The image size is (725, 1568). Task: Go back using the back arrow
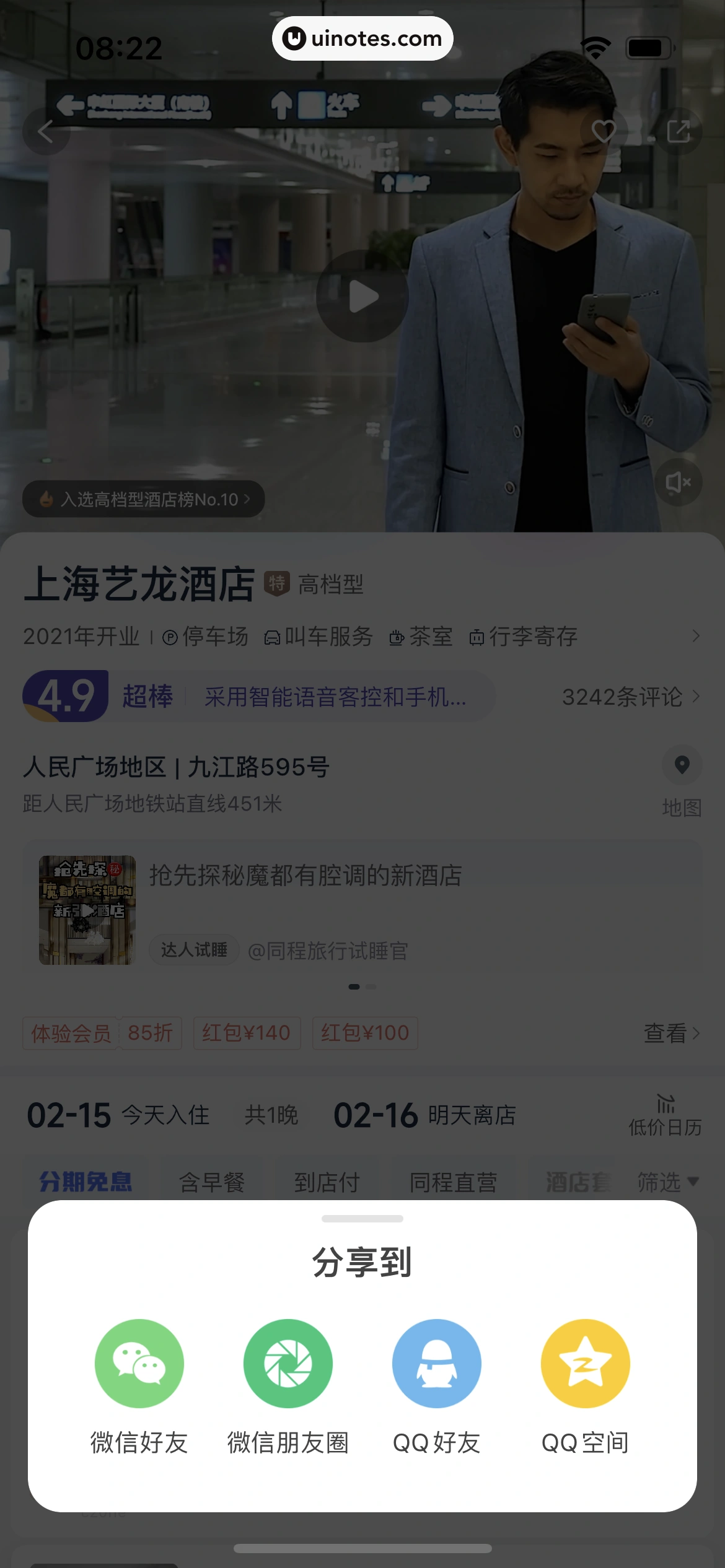click(46, 131)
